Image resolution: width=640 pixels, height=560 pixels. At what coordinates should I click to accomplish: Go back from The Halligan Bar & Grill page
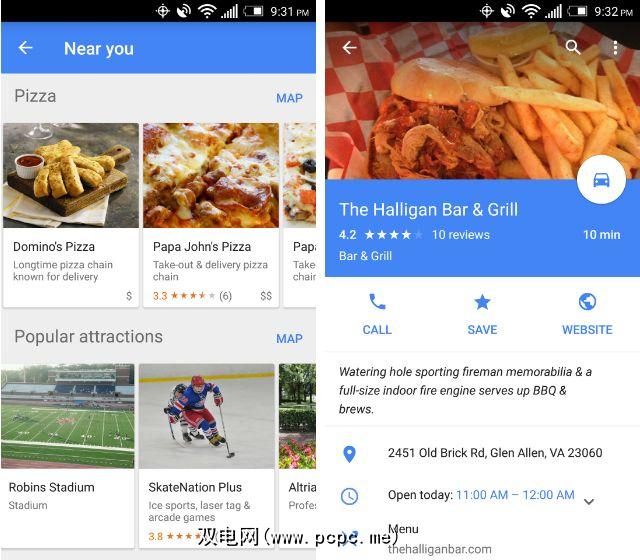(x=349, y=48)
